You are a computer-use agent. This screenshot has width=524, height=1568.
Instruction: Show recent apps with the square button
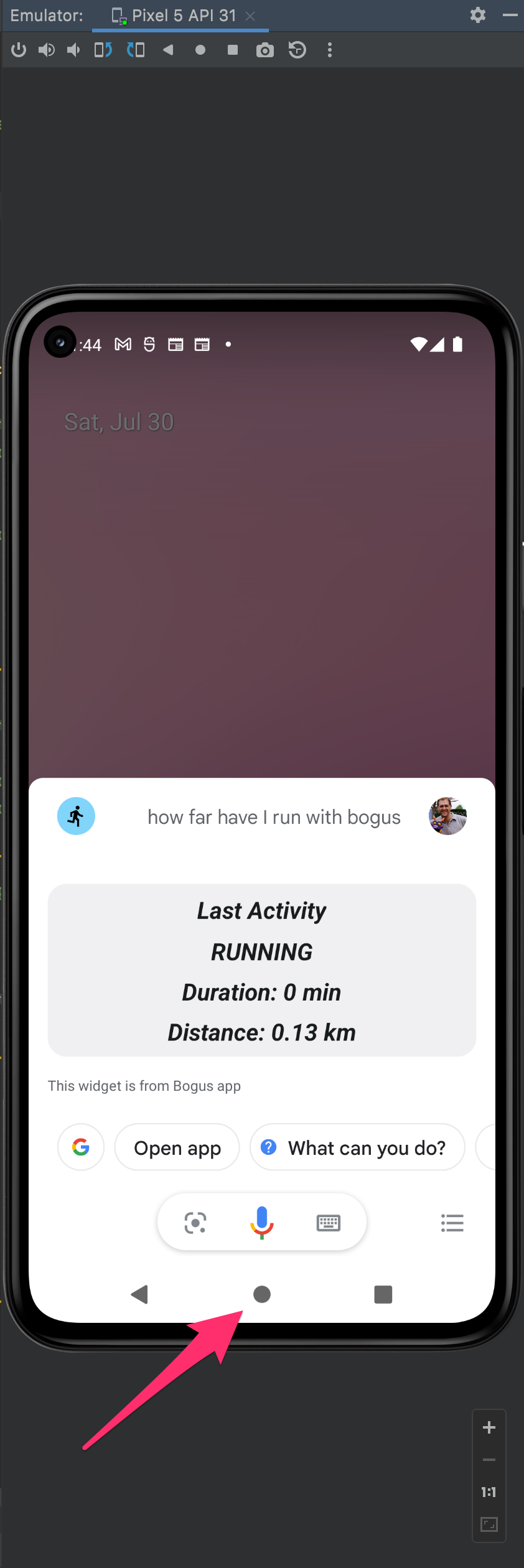point(383,1294)
